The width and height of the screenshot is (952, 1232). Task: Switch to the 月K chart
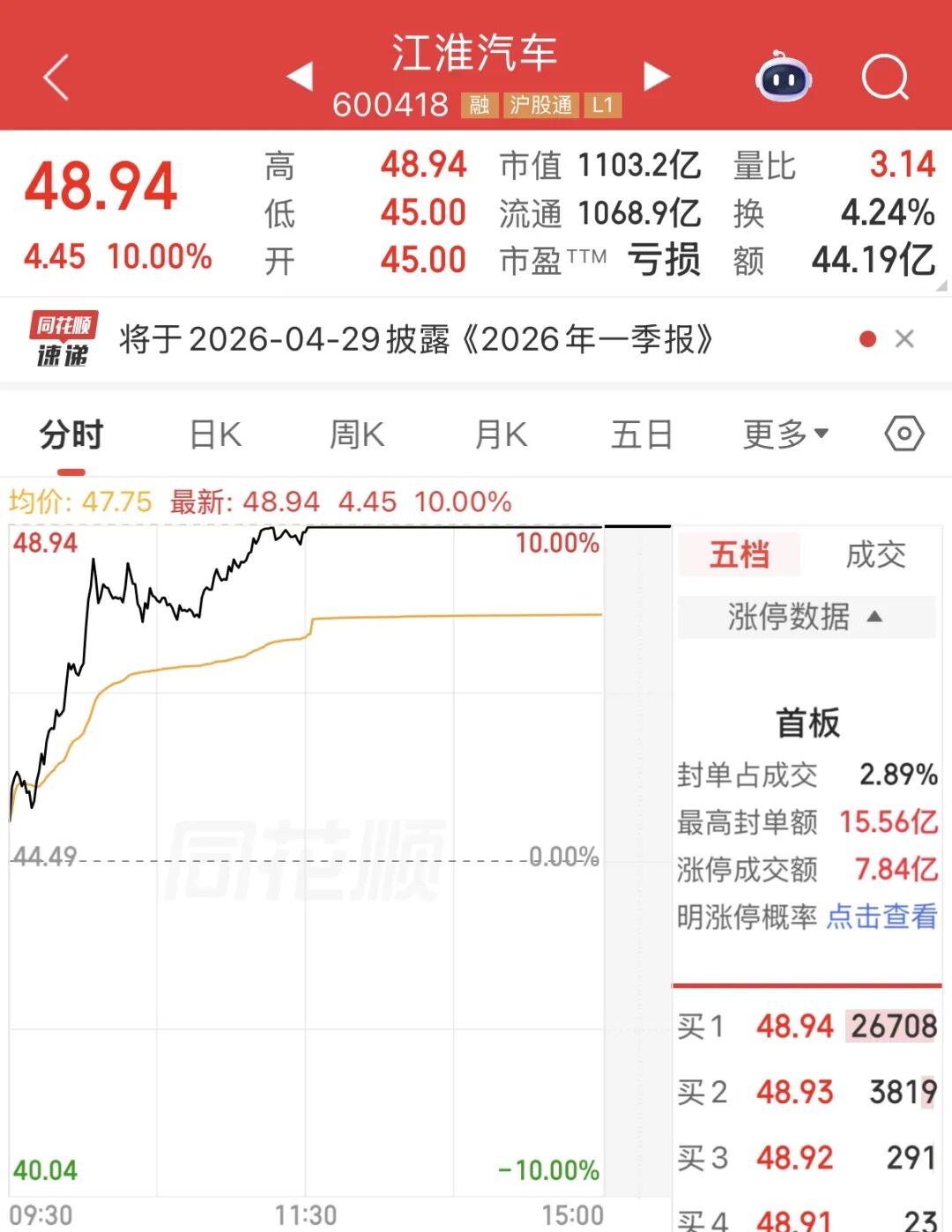point(500,435)
